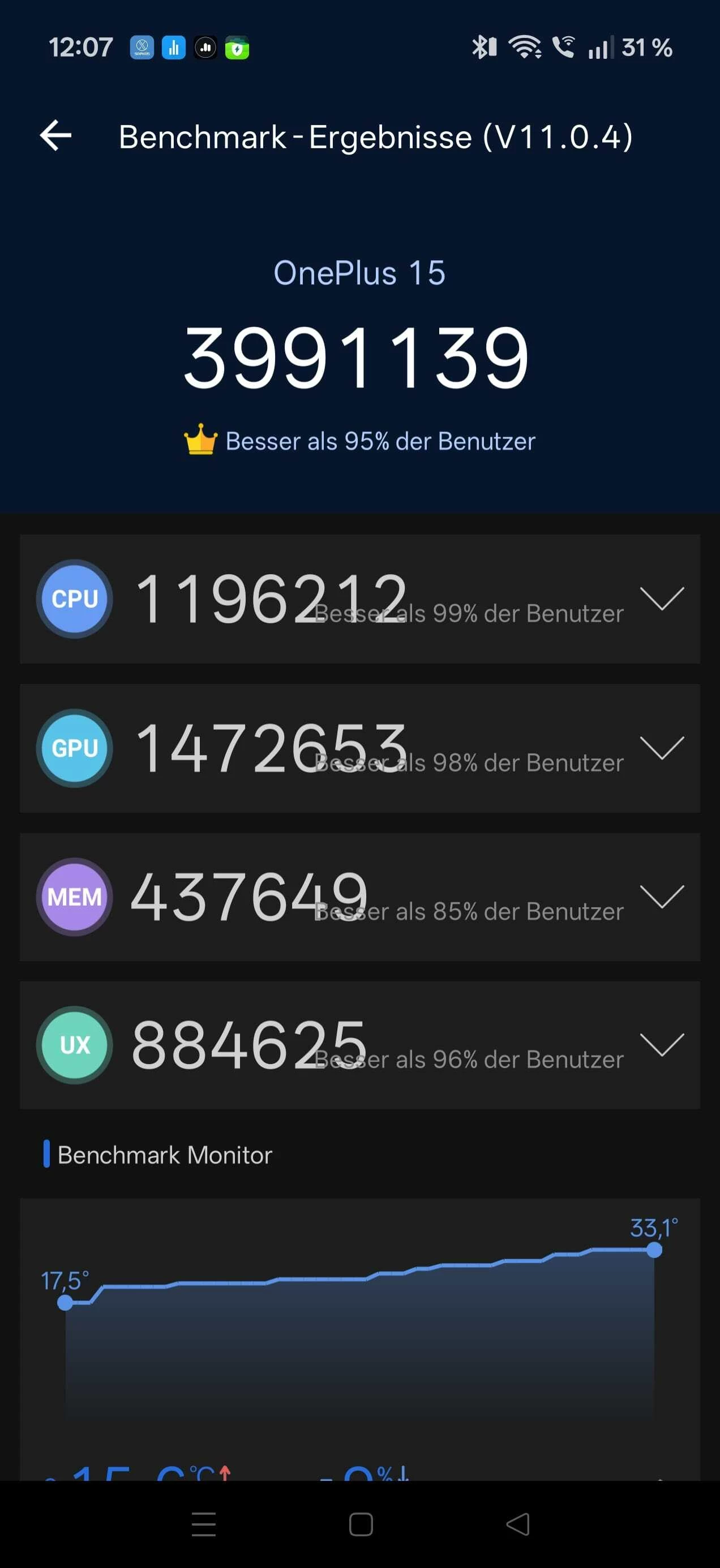Expand the MEM score details

(662, 897)
